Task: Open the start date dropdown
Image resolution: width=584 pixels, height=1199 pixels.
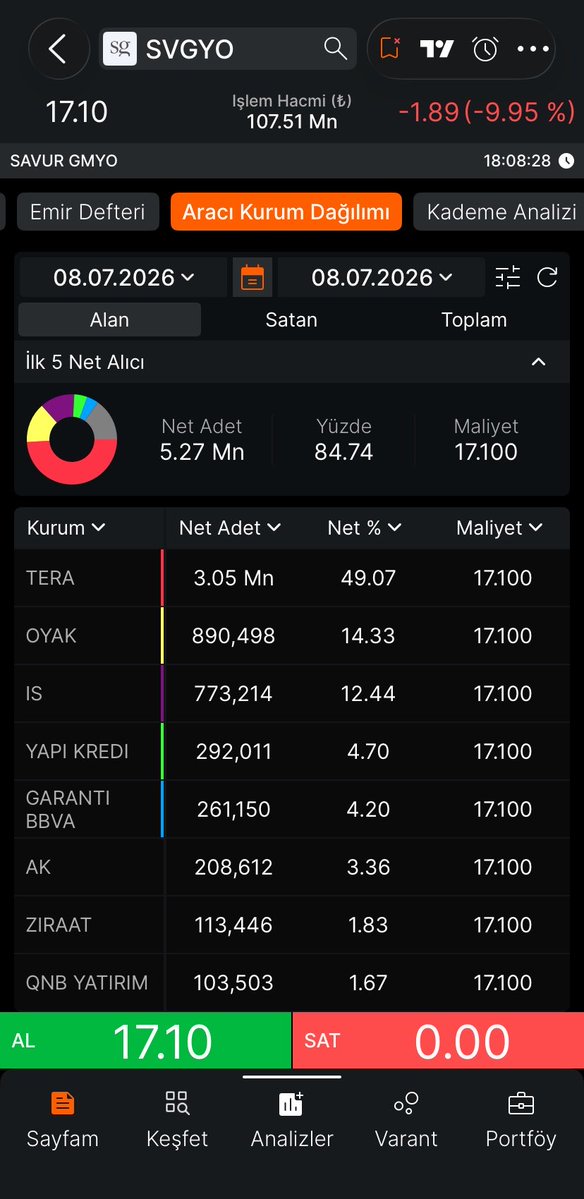Action: [x=123, y=277]
